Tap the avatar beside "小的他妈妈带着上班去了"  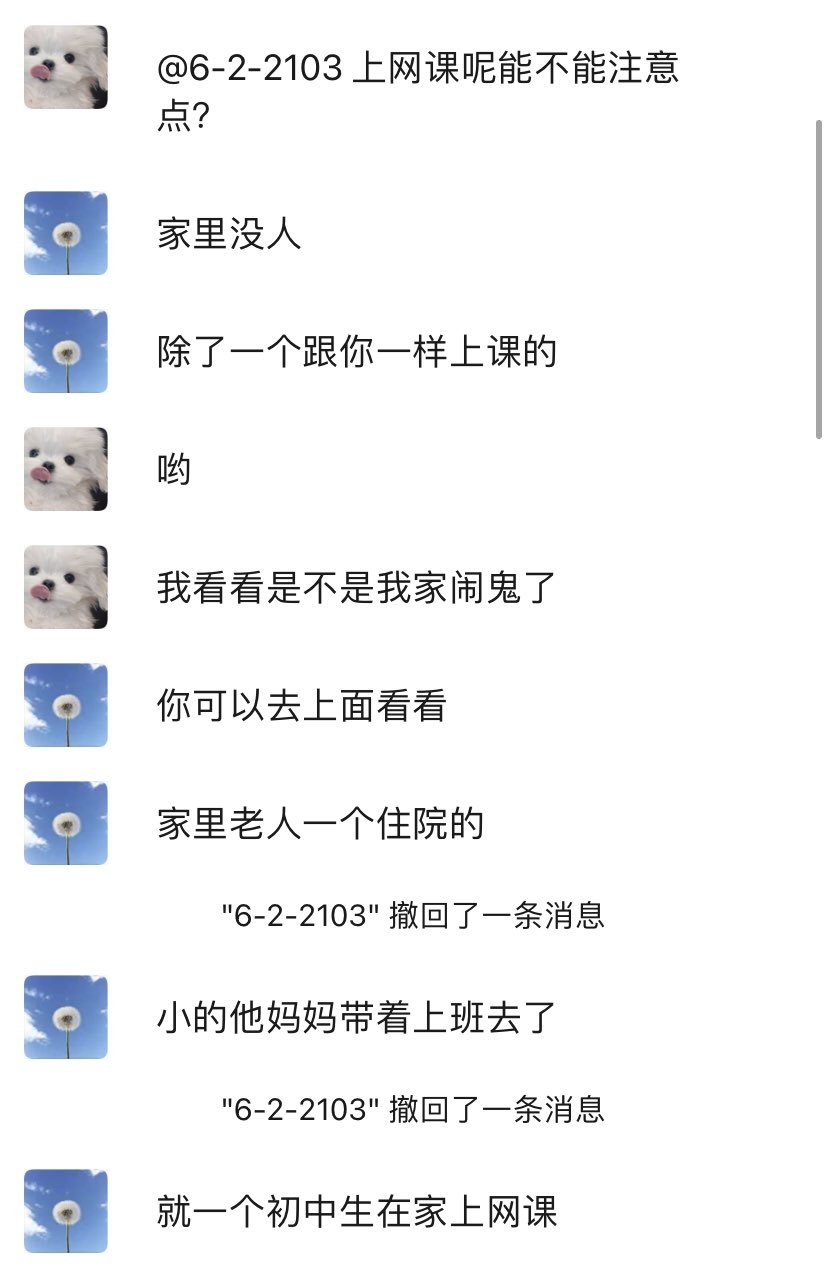[66, 1017]
